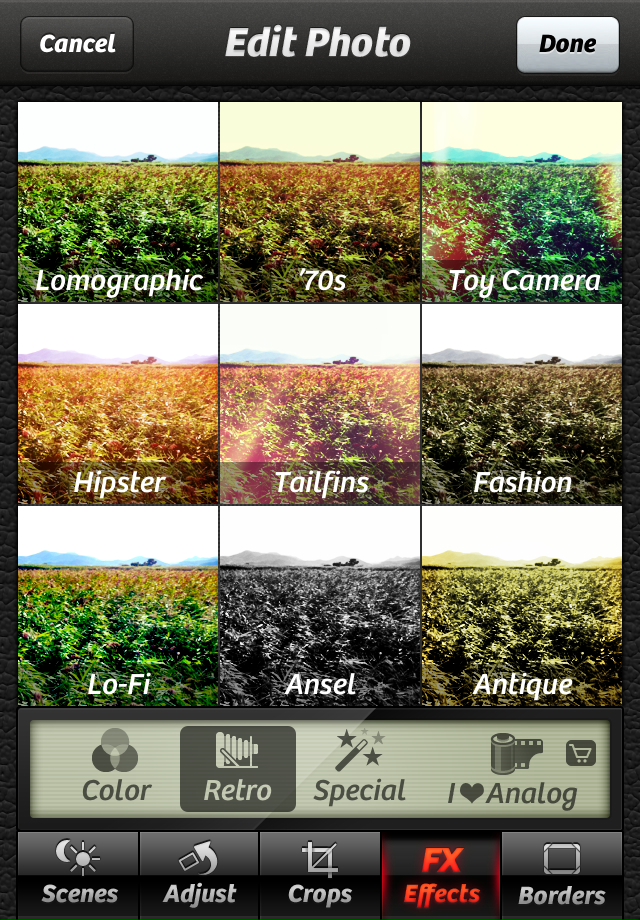Select the '70s effect
Viewport: 640px width, 920px height.
pos(319,202)
